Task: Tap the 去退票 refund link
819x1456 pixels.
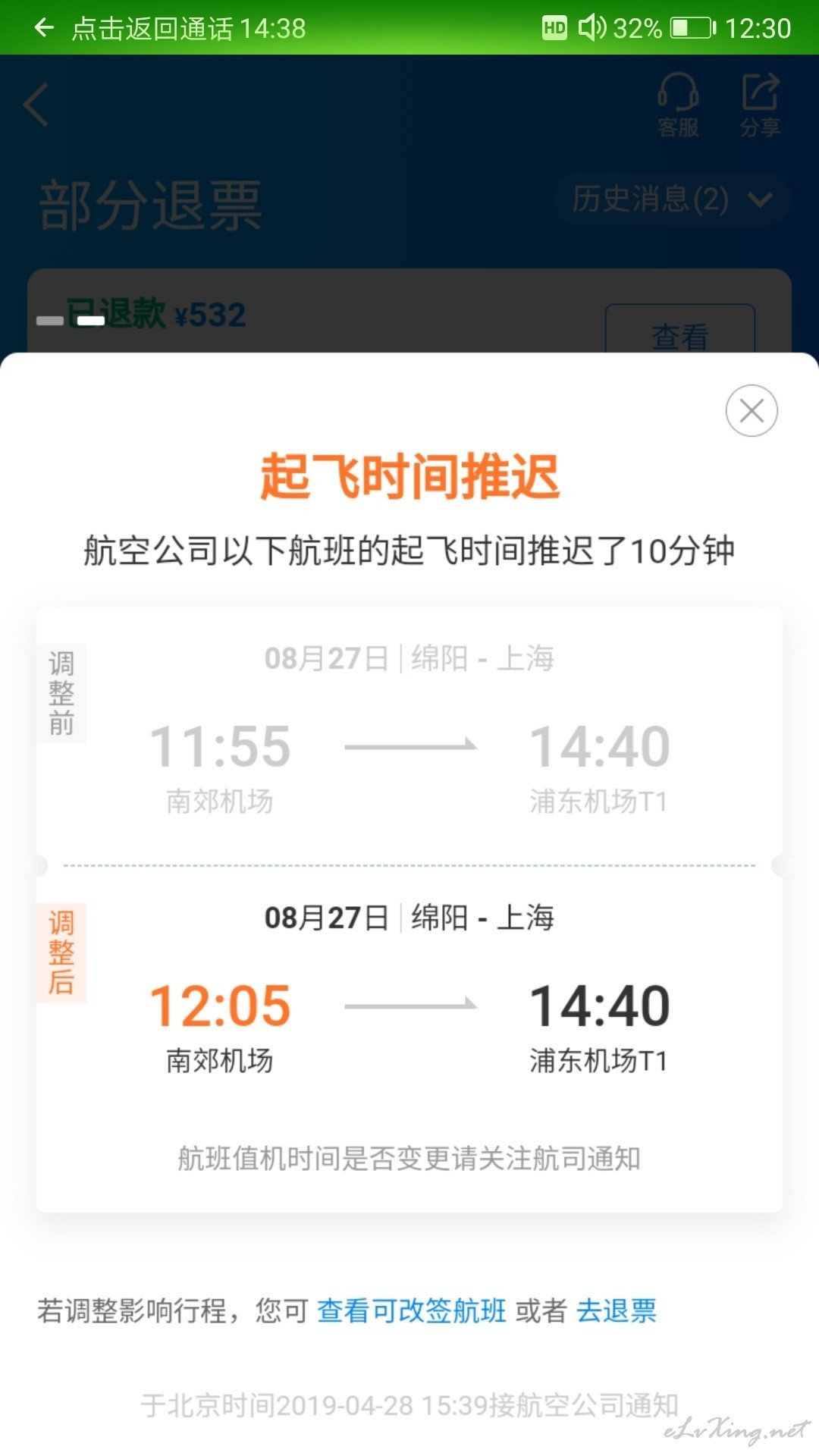Action: click(x=616, y=1310)
